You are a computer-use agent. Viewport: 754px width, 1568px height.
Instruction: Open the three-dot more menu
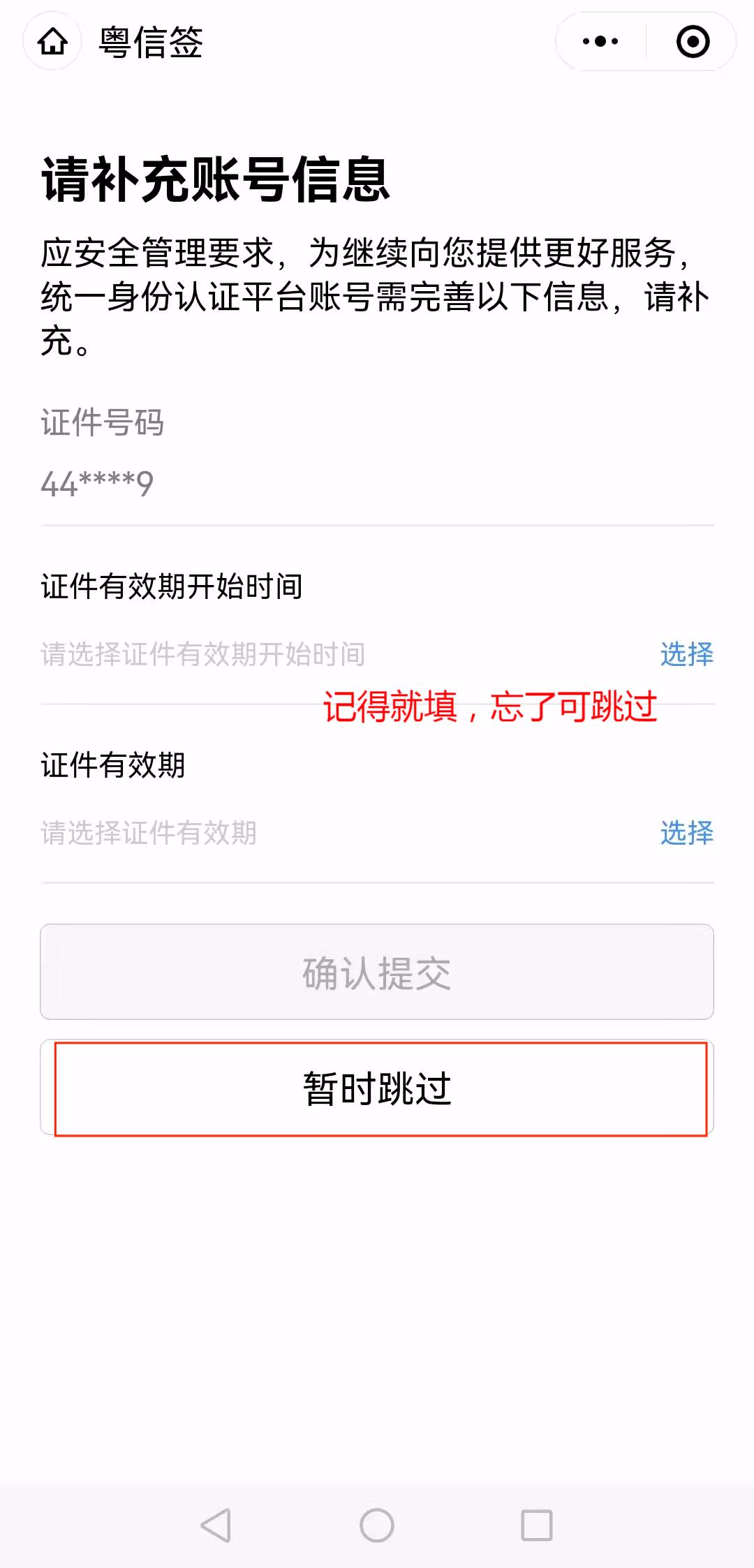click(x=600, y=42)
